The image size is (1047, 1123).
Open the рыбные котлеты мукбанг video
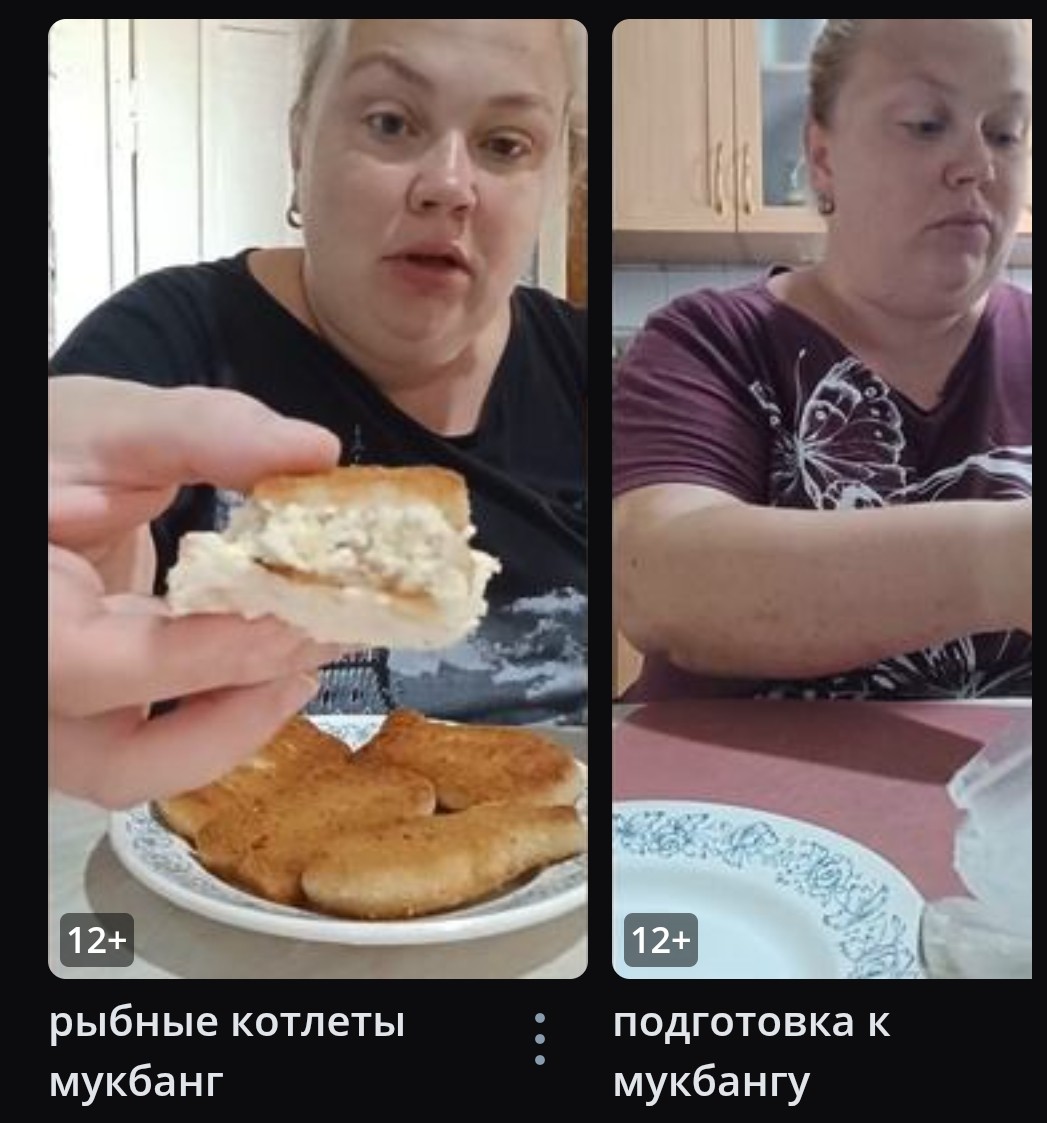317,498
